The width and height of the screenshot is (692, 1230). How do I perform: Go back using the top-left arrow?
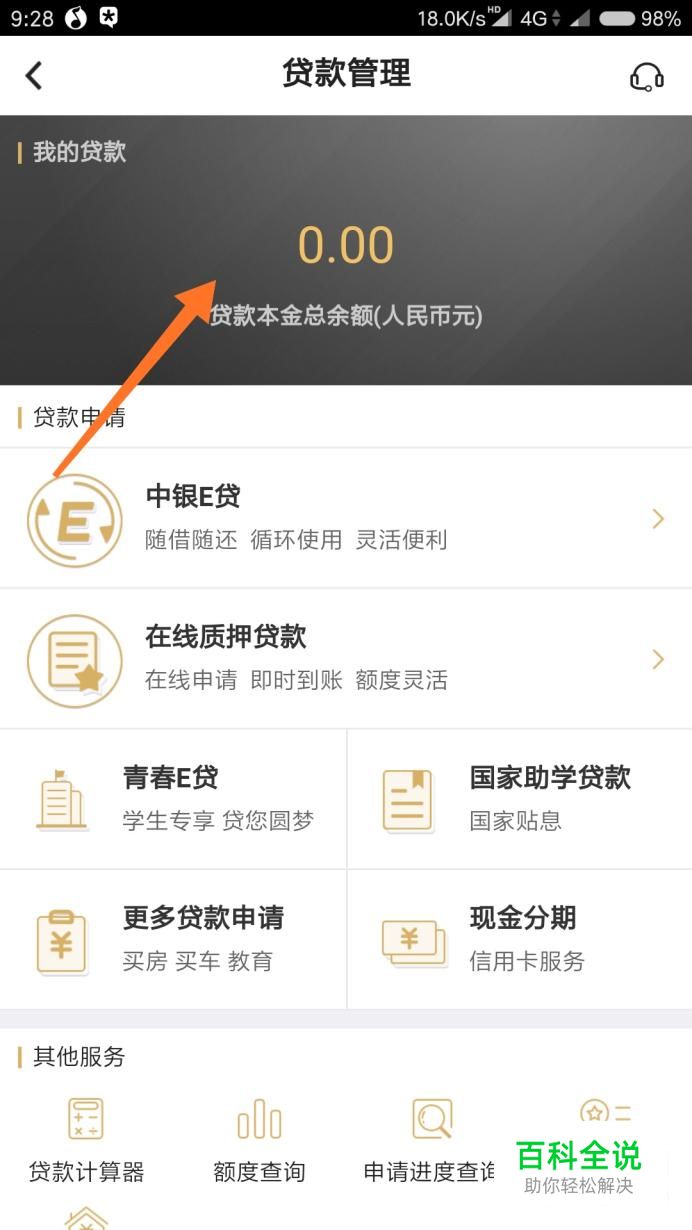34,75
